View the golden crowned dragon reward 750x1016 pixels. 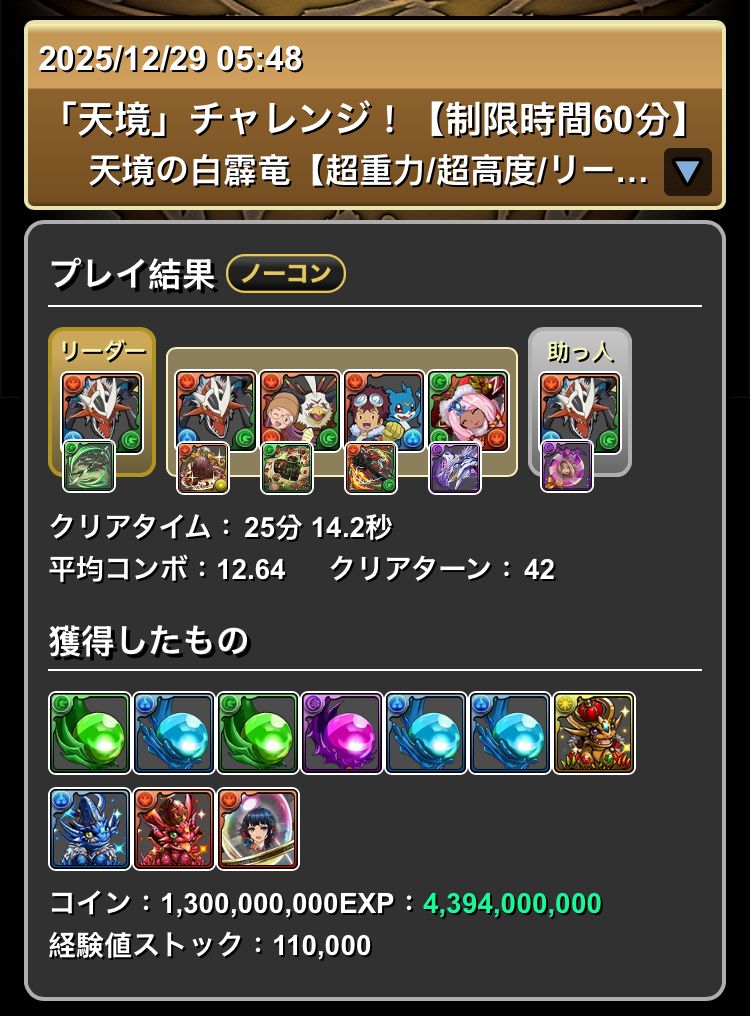pyautogui.click(x=594, y=733)
